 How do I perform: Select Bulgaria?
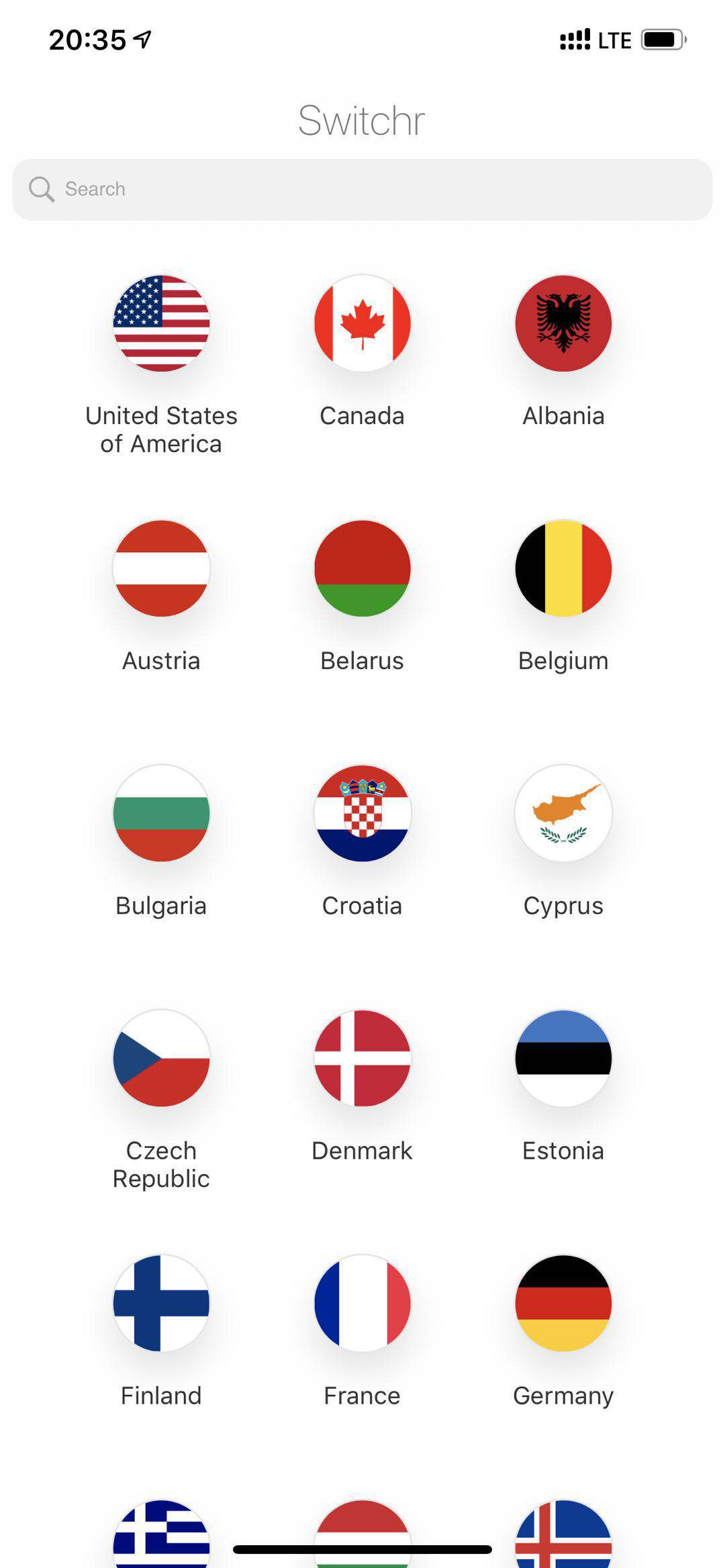pos(161,813)
